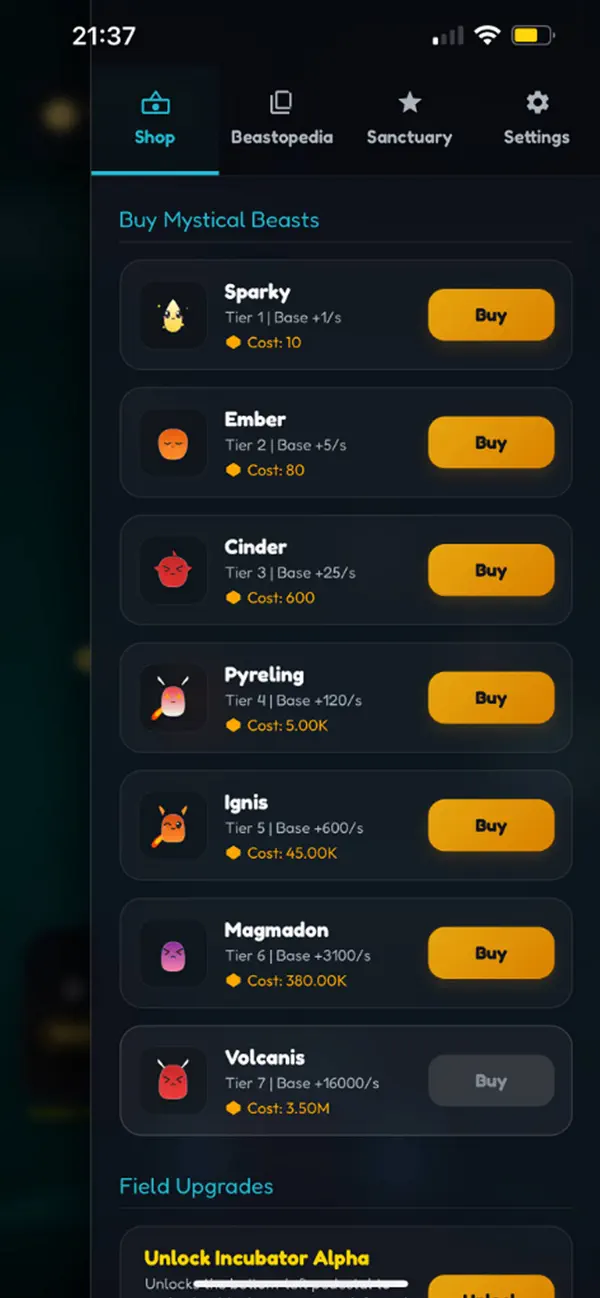Buy a Sparky beast

(x=491, y=315)
